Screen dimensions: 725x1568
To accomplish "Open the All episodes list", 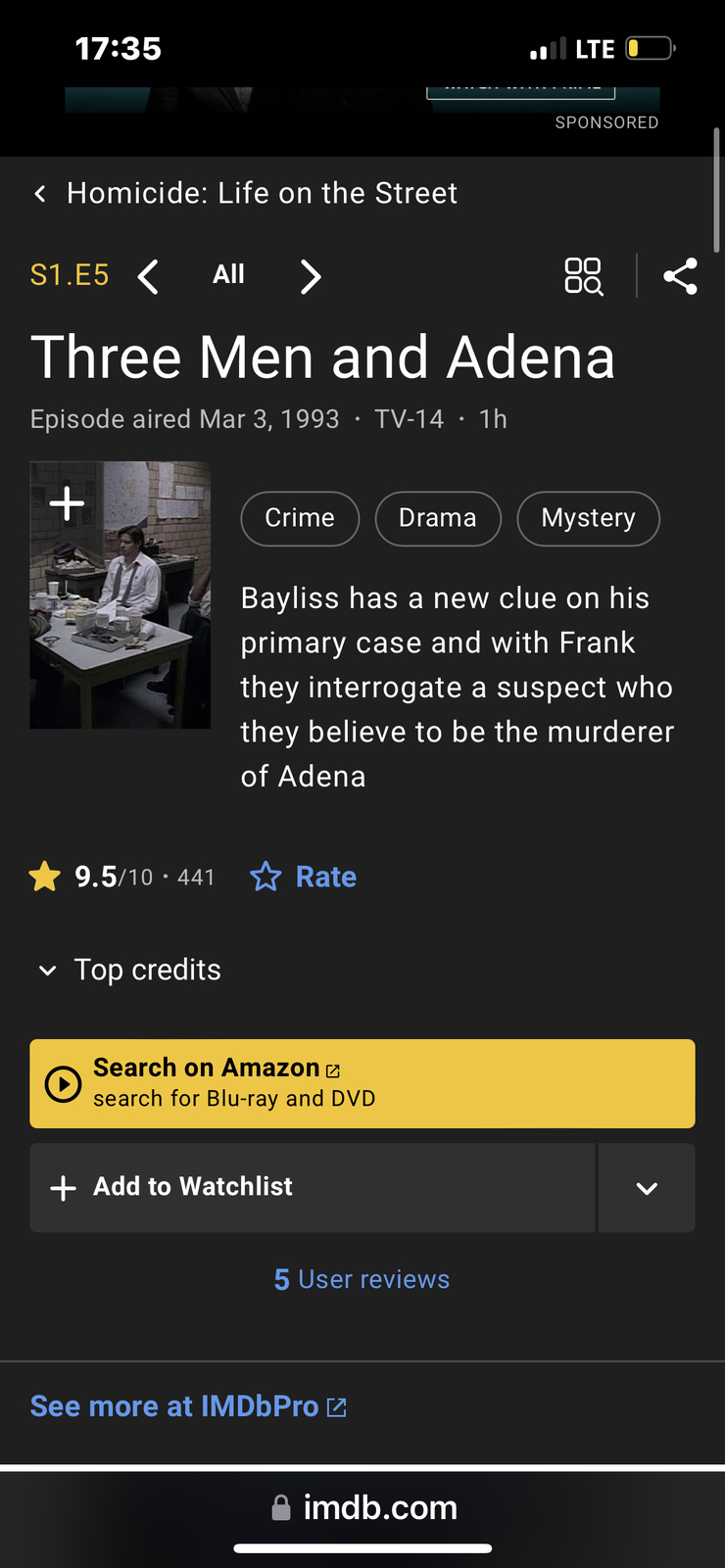I will pyautogui.click(x=228, y=274).
